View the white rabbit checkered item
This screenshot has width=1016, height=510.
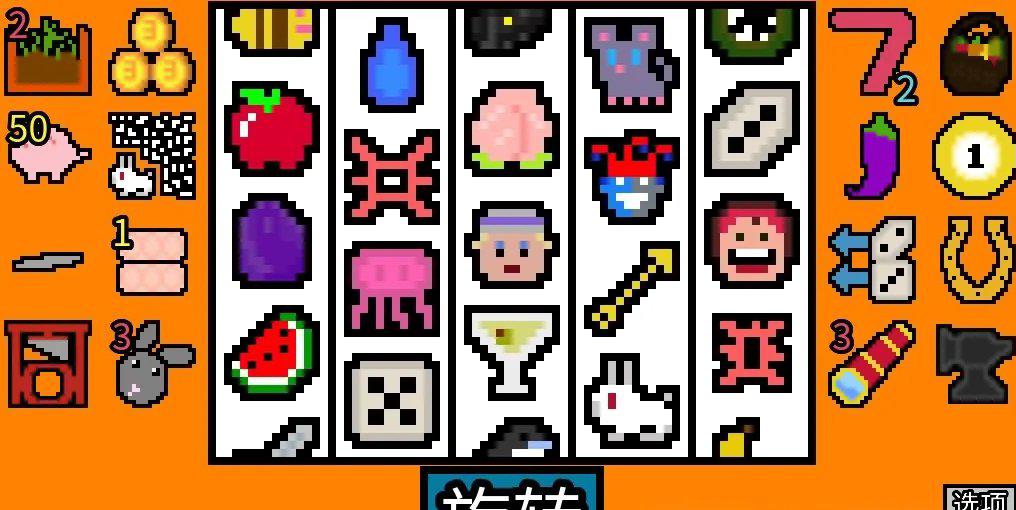point(151,155)
